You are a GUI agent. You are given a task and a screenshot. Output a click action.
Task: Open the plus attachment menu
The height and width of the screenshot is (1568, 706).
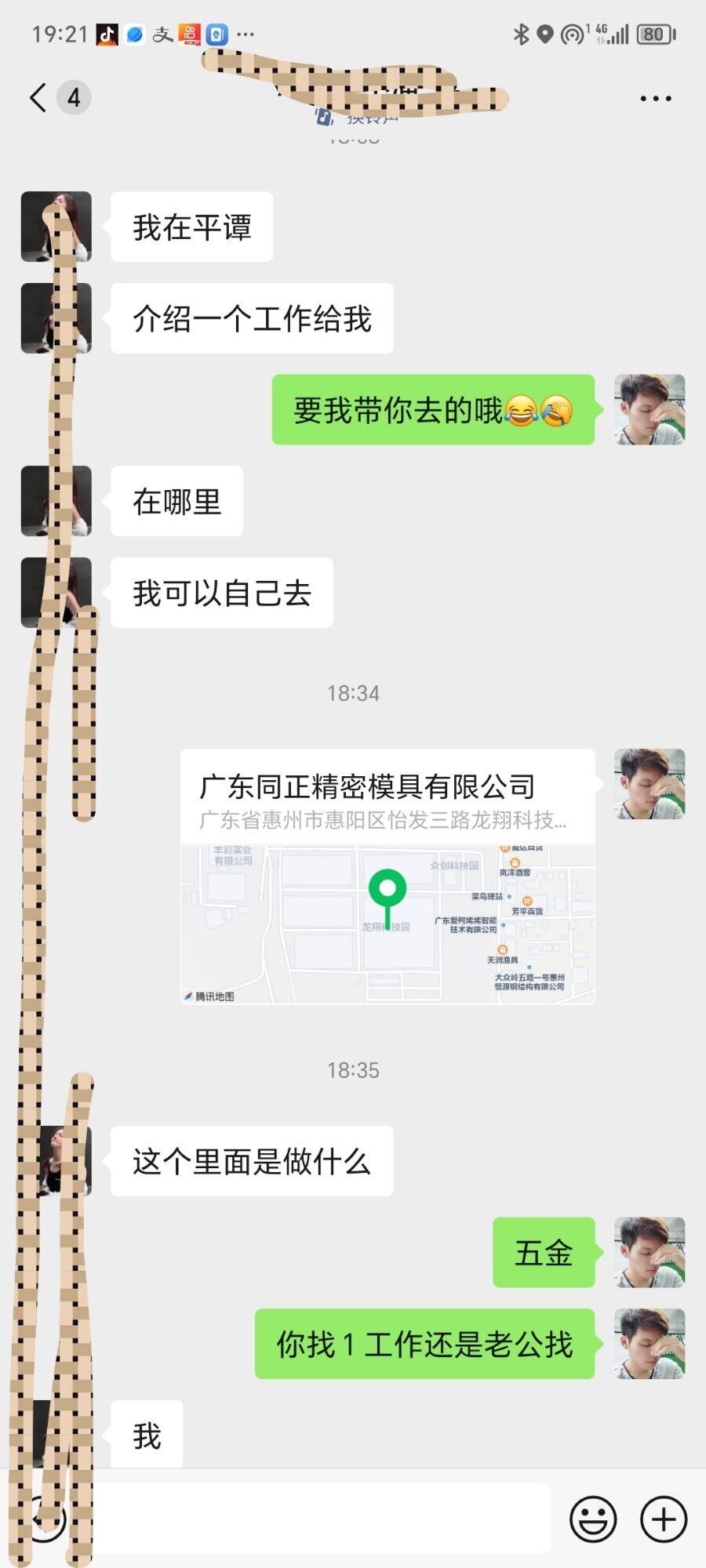coord(664,1519)
